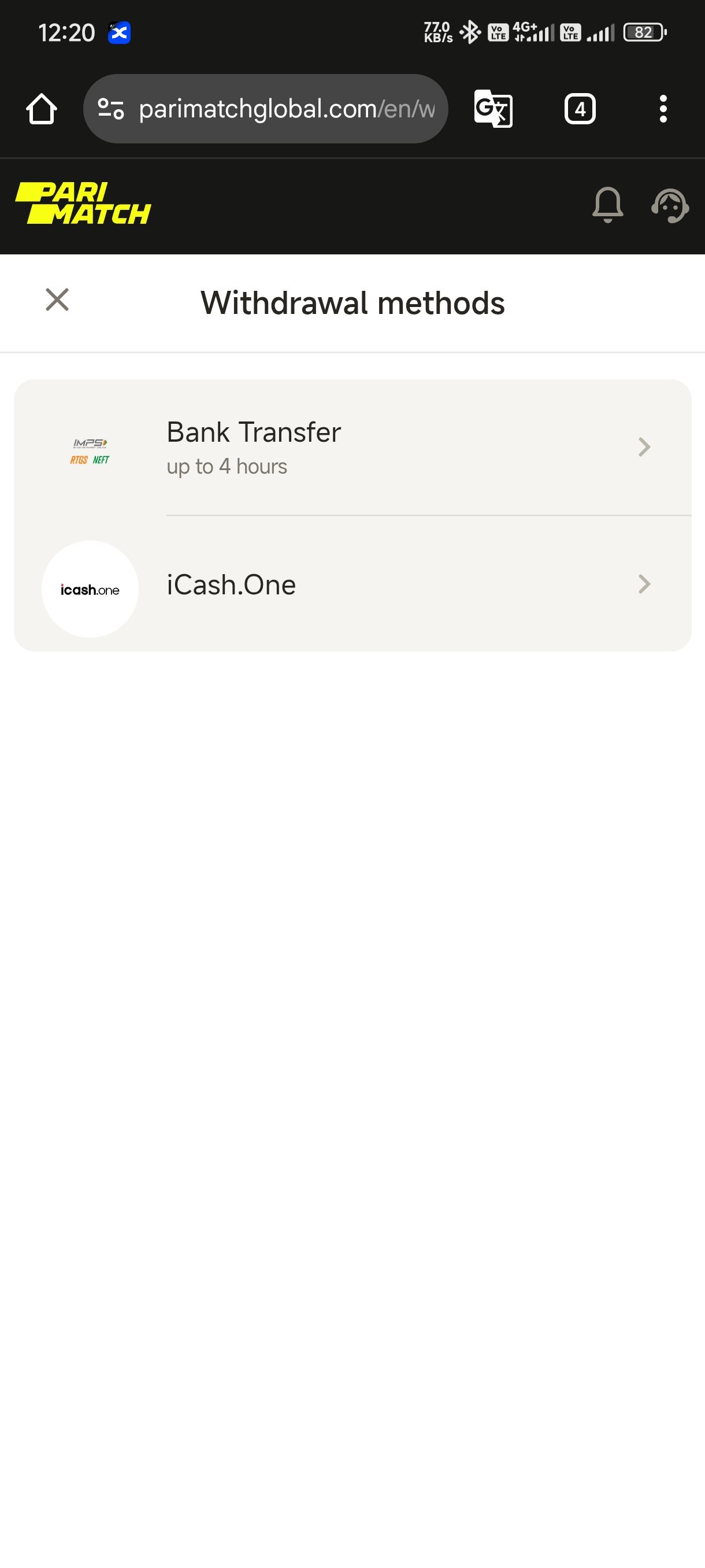The height and width of the screenshot is (1568, 705).
Task: Open customer support headset icon
Action: tap(670, 206)
